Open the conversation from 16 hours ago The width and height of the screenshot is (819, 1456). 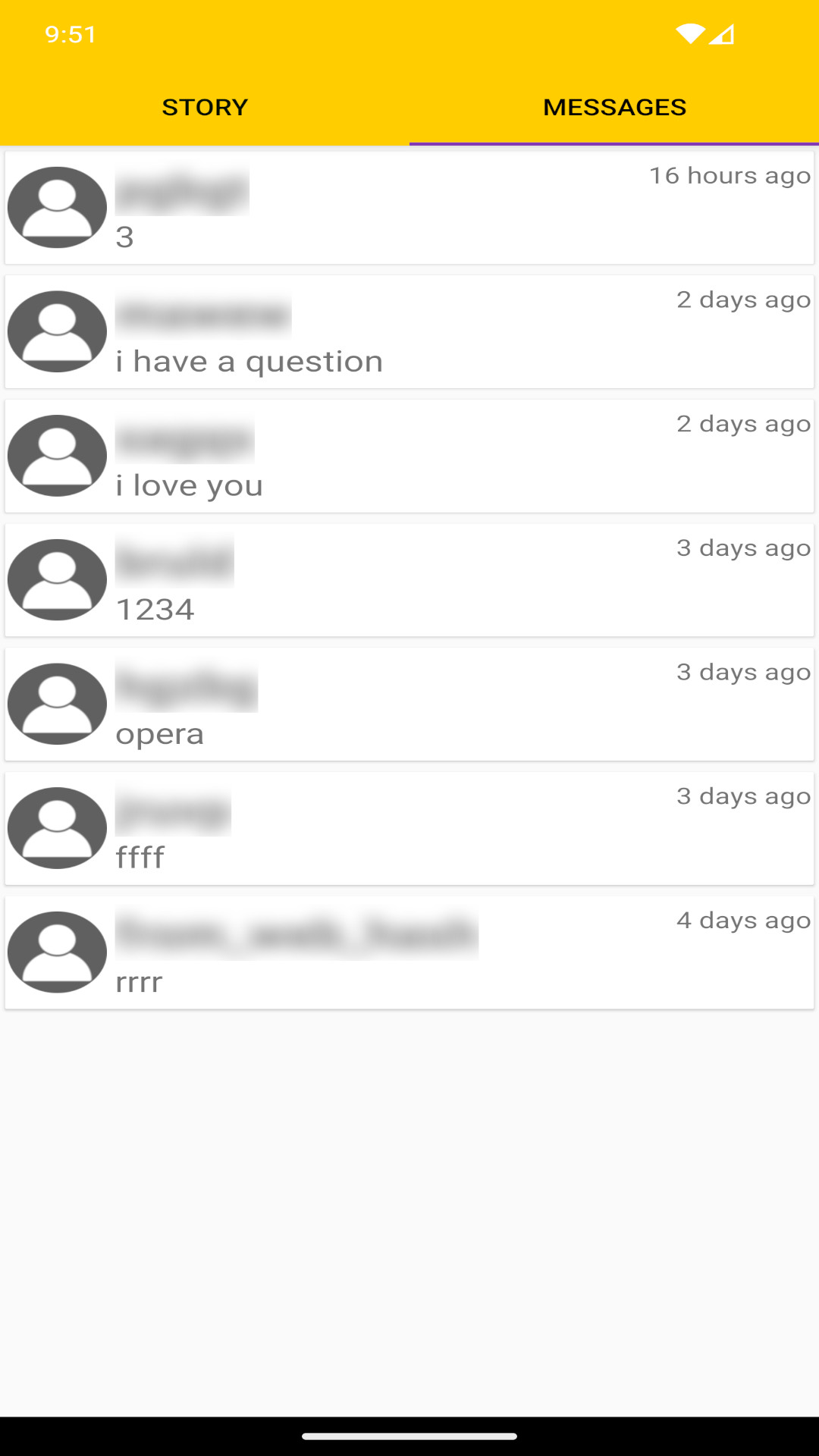click(x=409, y=208)
